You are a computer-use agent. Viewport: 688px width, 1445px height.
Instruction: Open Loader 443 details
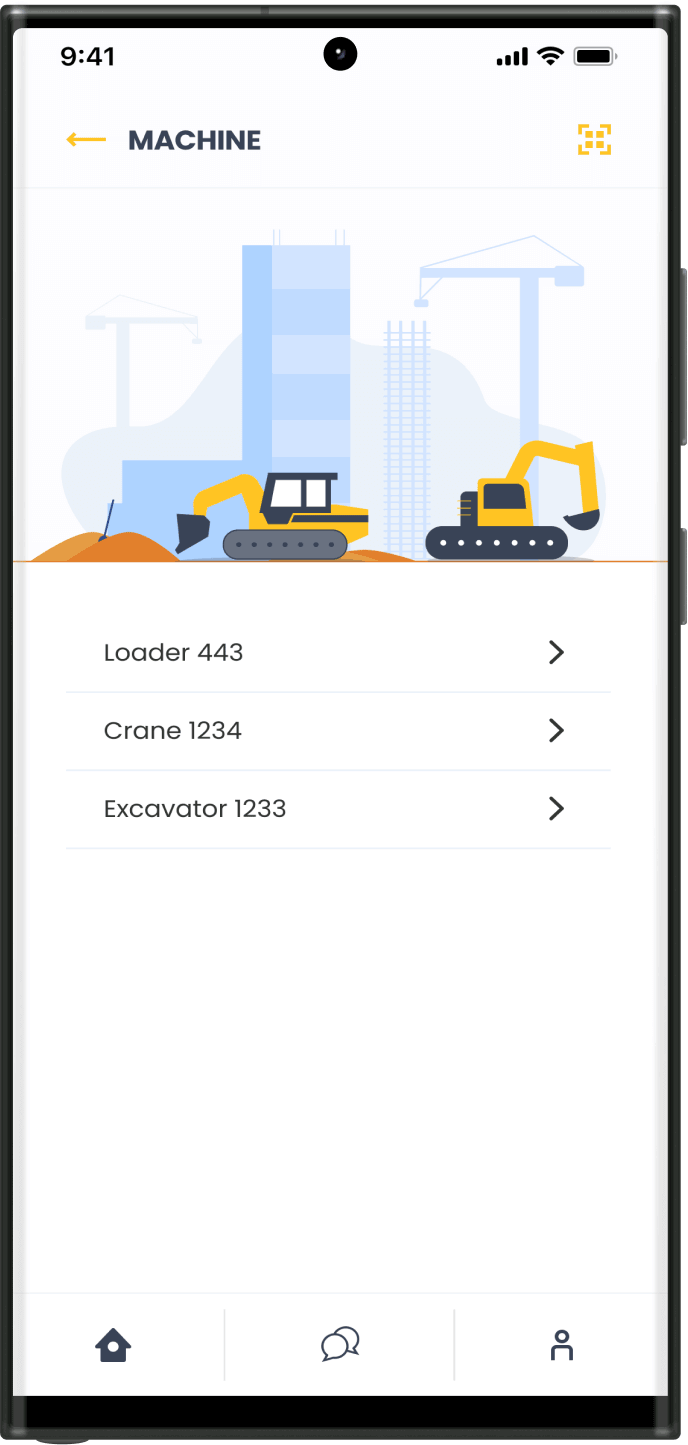(338, 653)
